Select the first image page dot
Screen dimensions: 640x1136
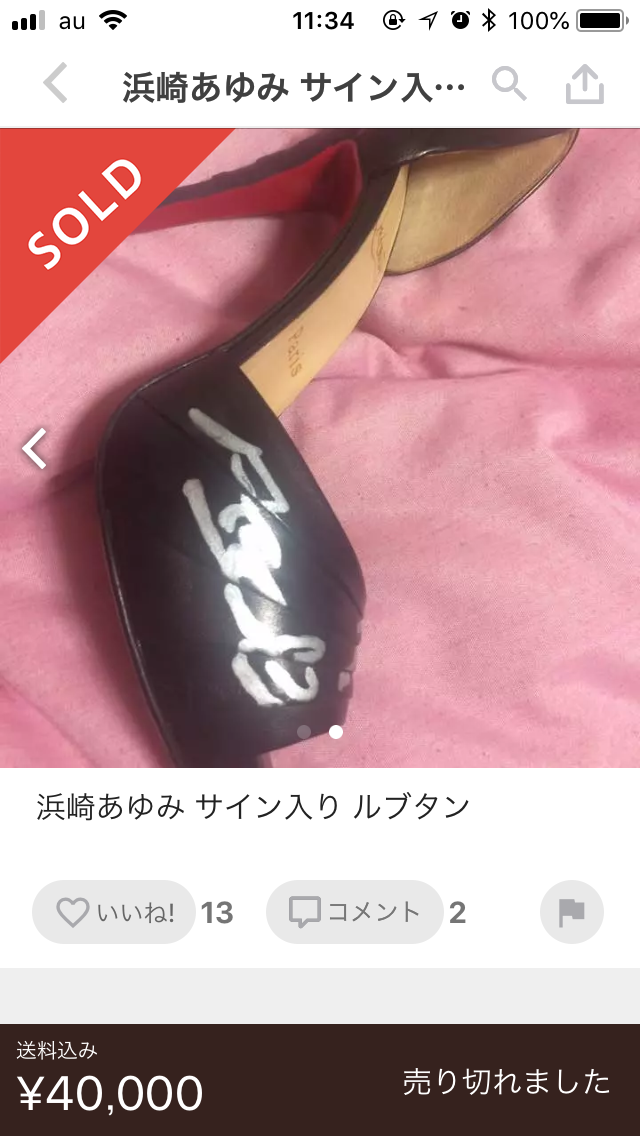pos(304,732)
